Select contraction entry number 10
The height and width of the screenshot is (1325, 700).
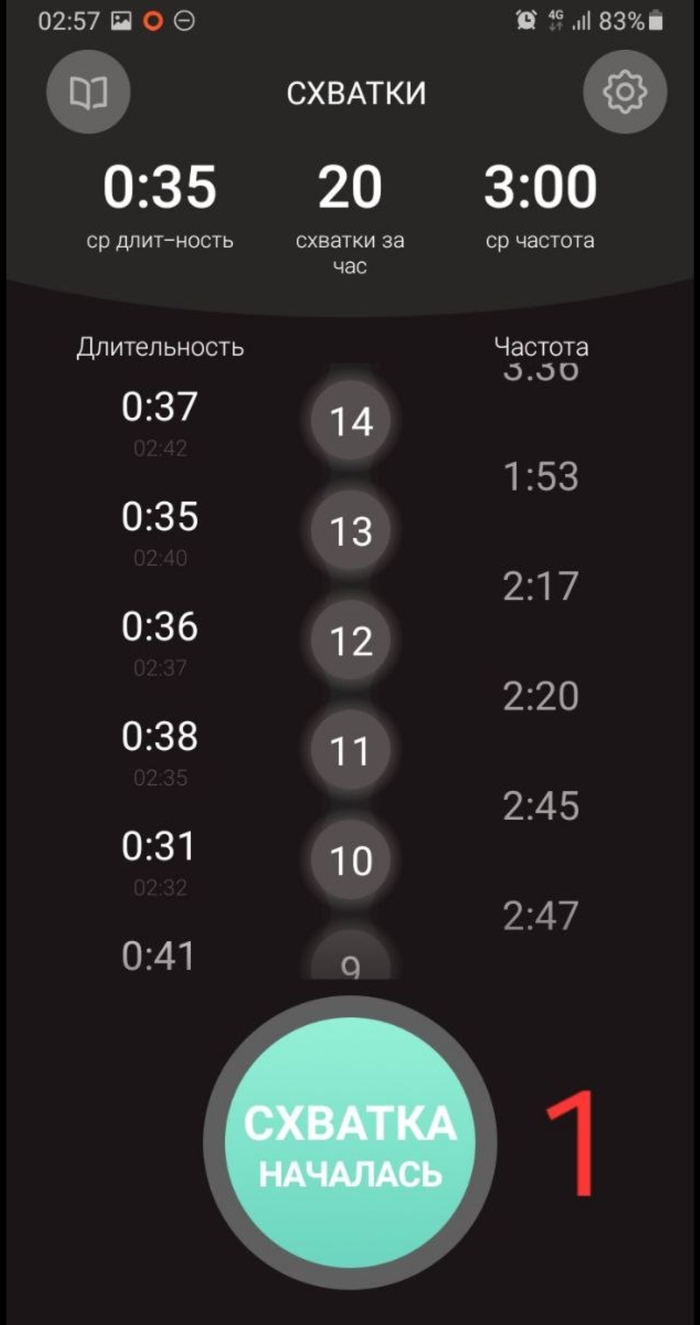351,861
